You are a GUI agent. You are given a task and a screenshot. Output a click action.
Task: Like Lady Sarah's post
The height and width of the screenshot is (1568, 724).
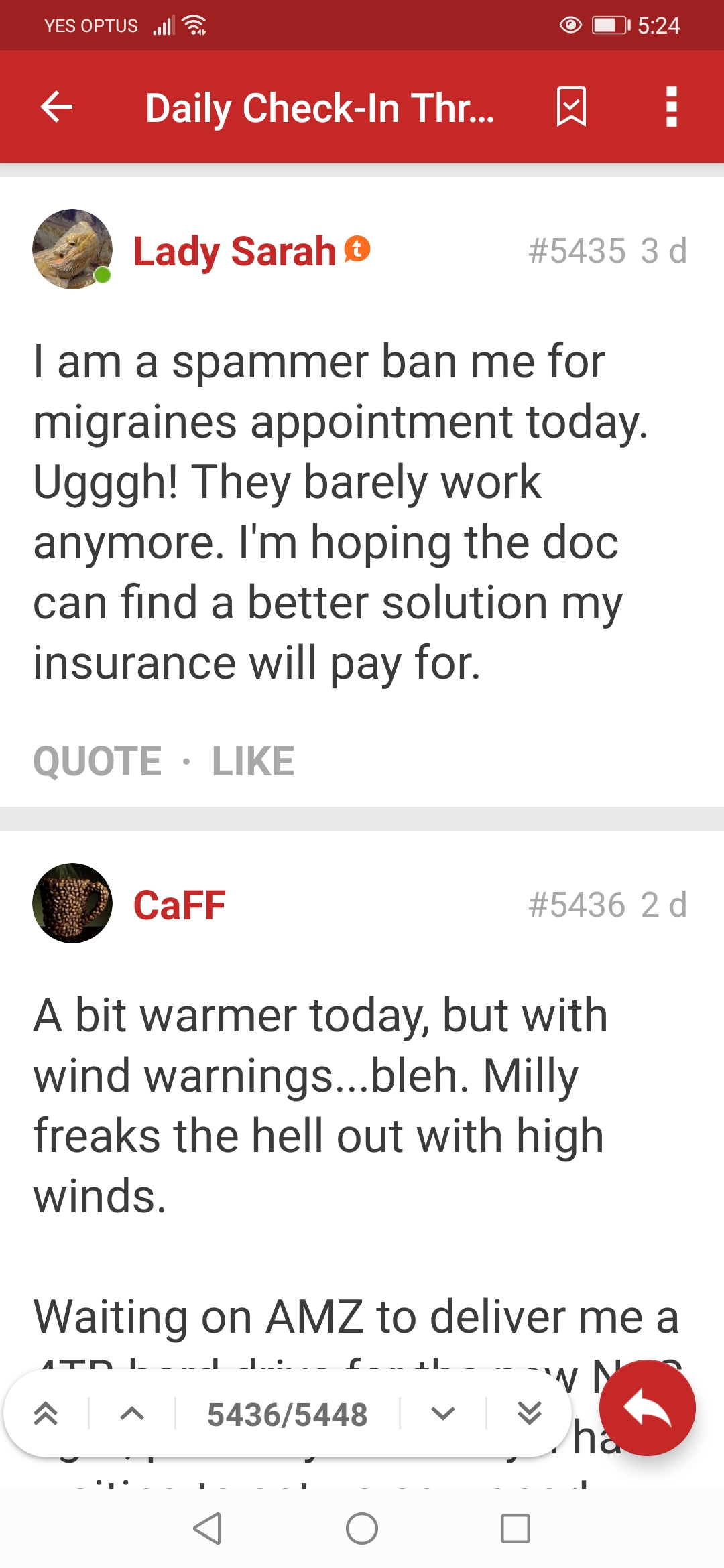pos(253,761)
